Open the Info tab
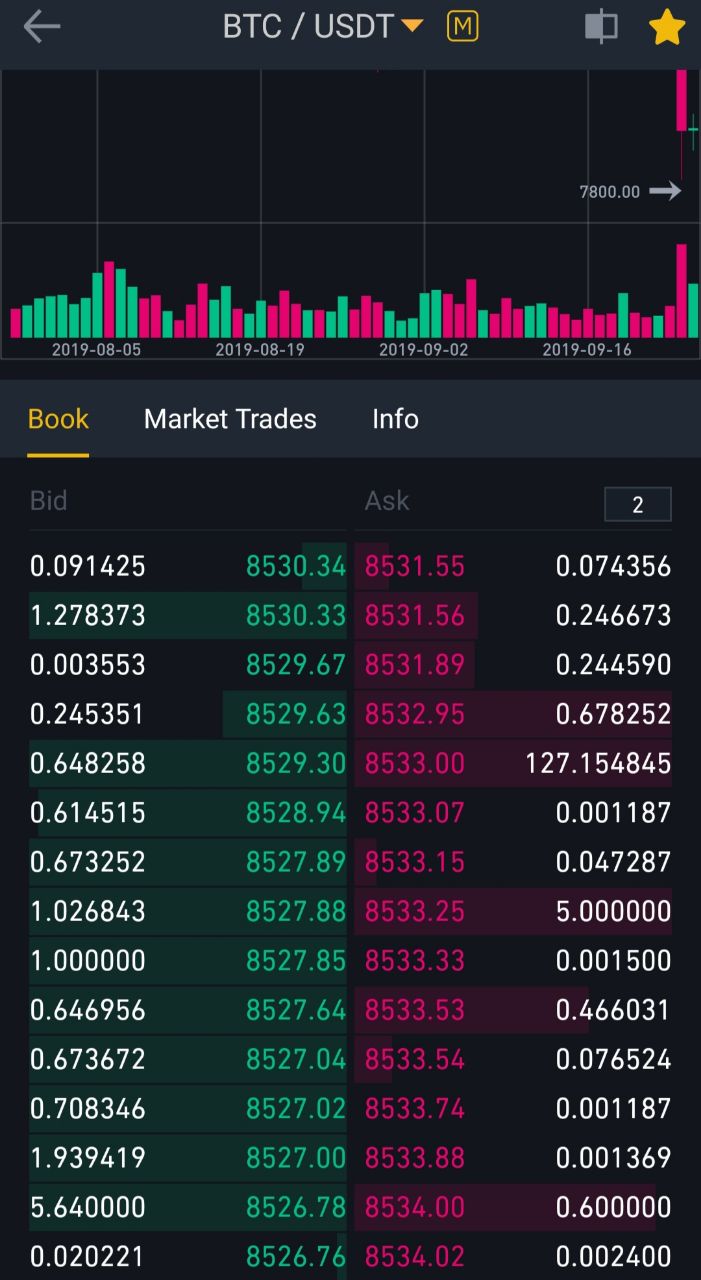 click(395, 419)
